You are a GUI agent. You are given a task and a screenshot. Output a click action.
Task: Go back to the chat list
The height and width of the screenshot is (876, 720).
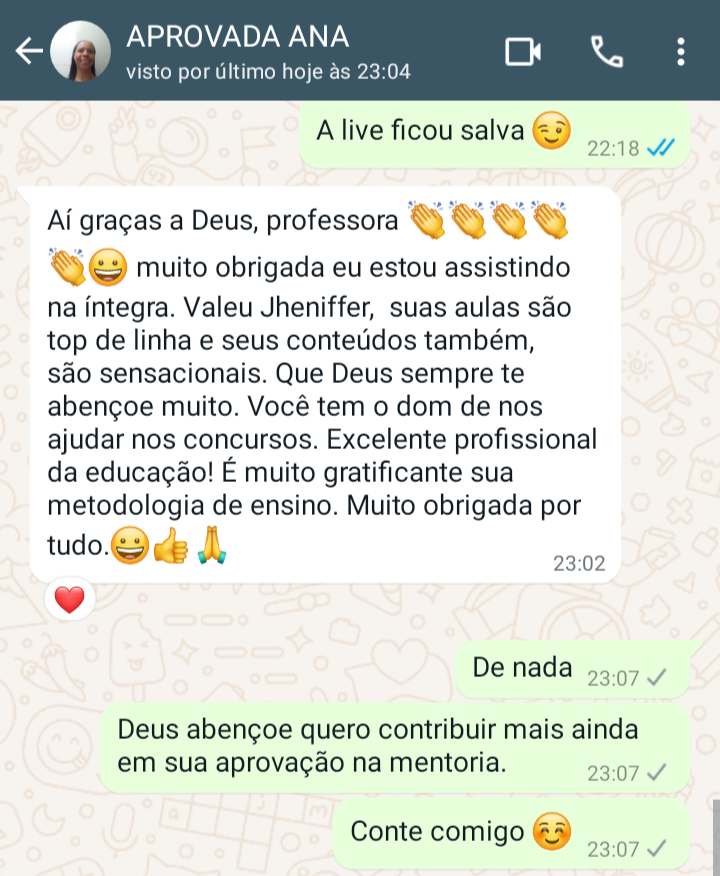pyautogui.click(x=28, y=51)
